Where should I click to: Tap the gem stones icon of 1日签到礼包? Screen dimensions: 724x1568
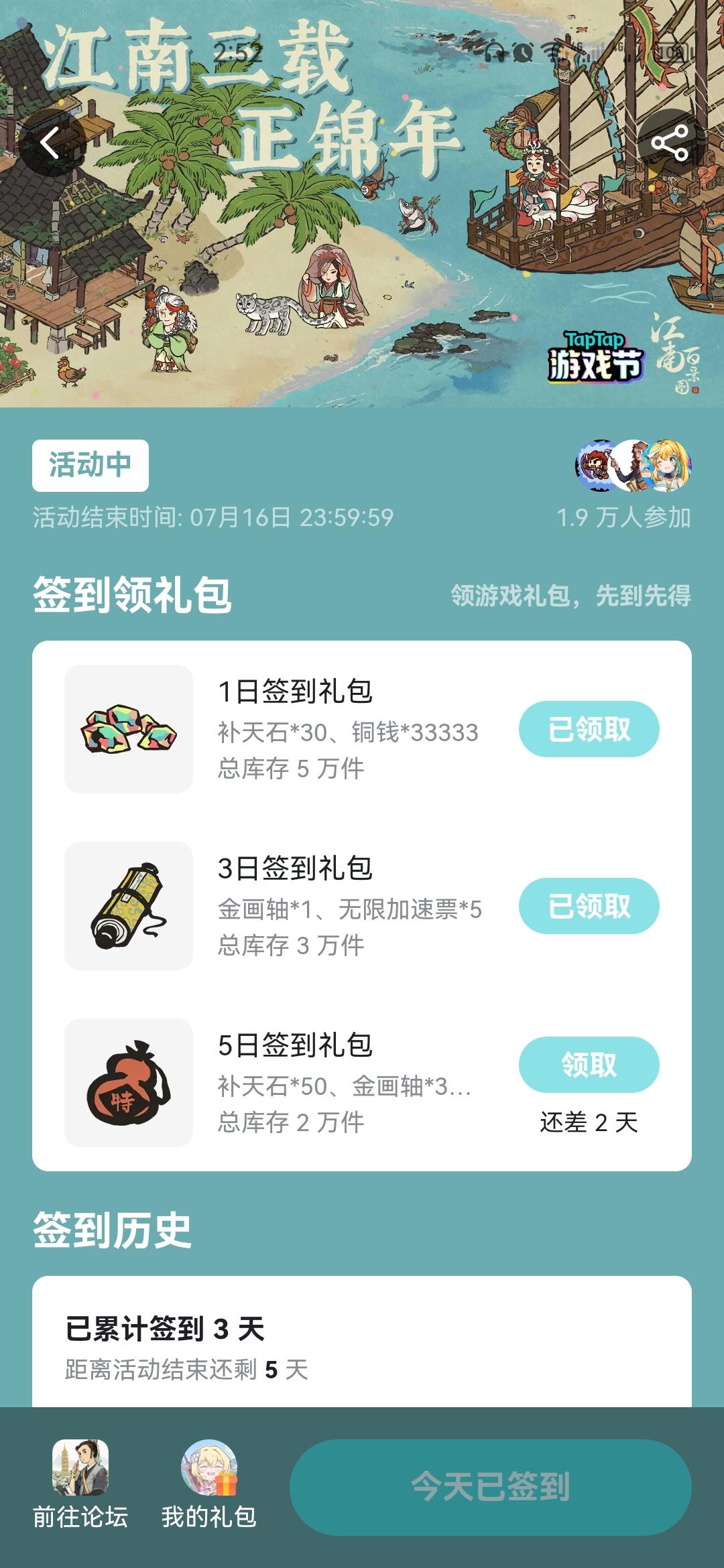coord(127,730)
